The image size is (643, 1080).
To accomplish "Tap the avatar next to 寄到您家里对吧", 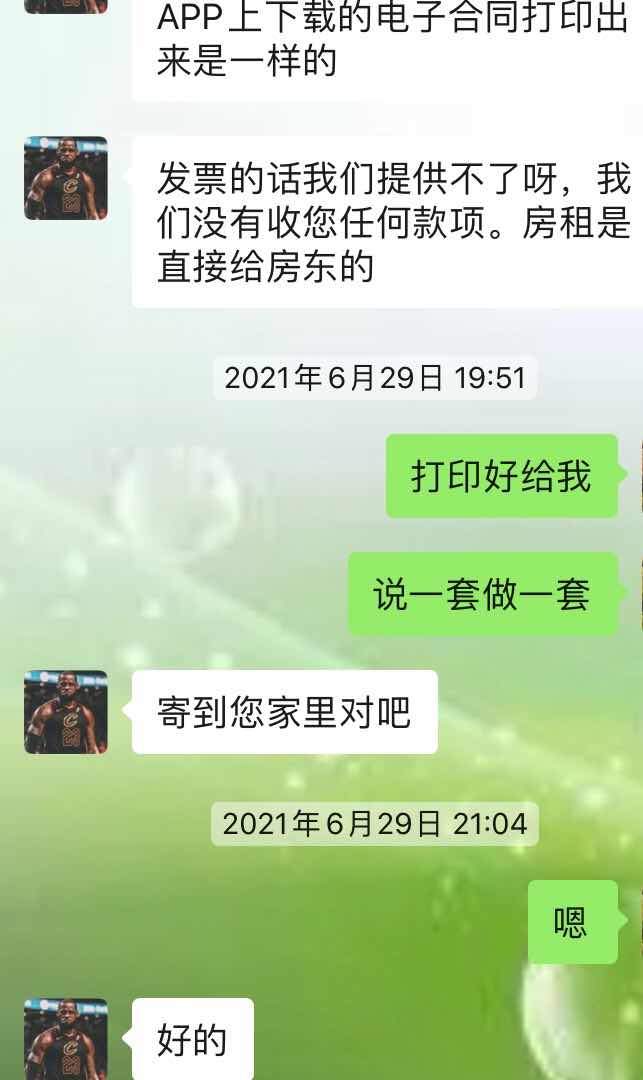I will coord(66,712).
